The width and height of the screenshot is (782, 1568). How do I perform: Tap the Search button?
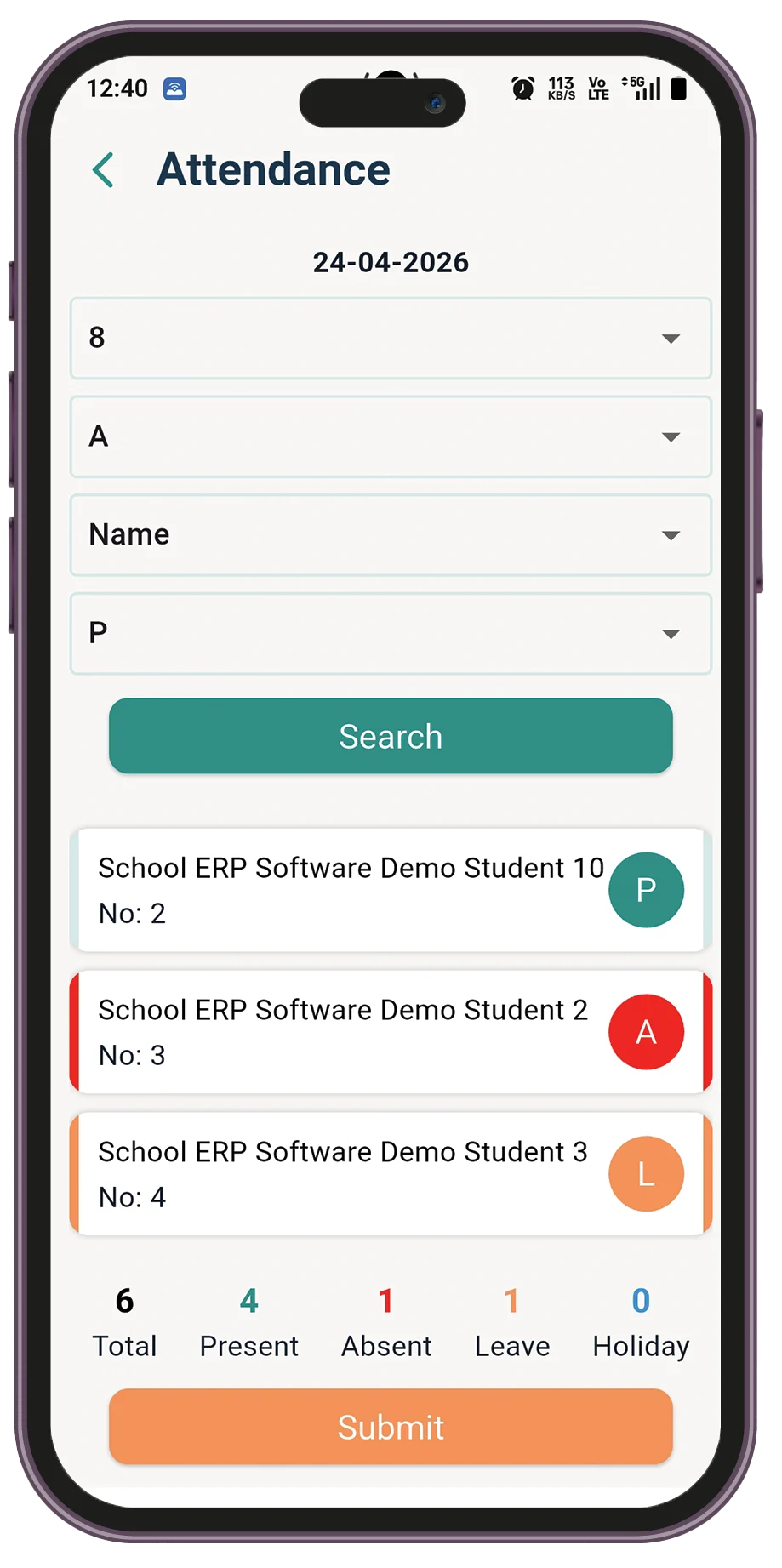(x=391, y=736)
